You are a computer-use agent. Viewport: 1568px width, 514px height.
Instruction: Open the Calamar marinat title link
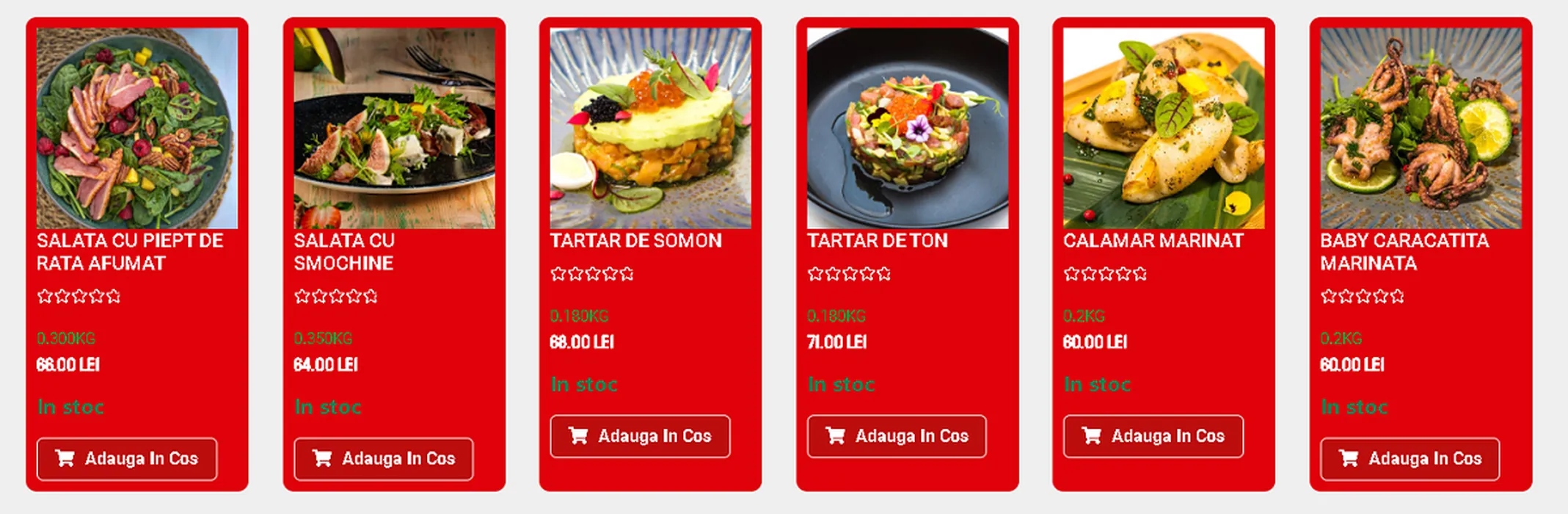pyautogui.click(x=1153, y=241)
